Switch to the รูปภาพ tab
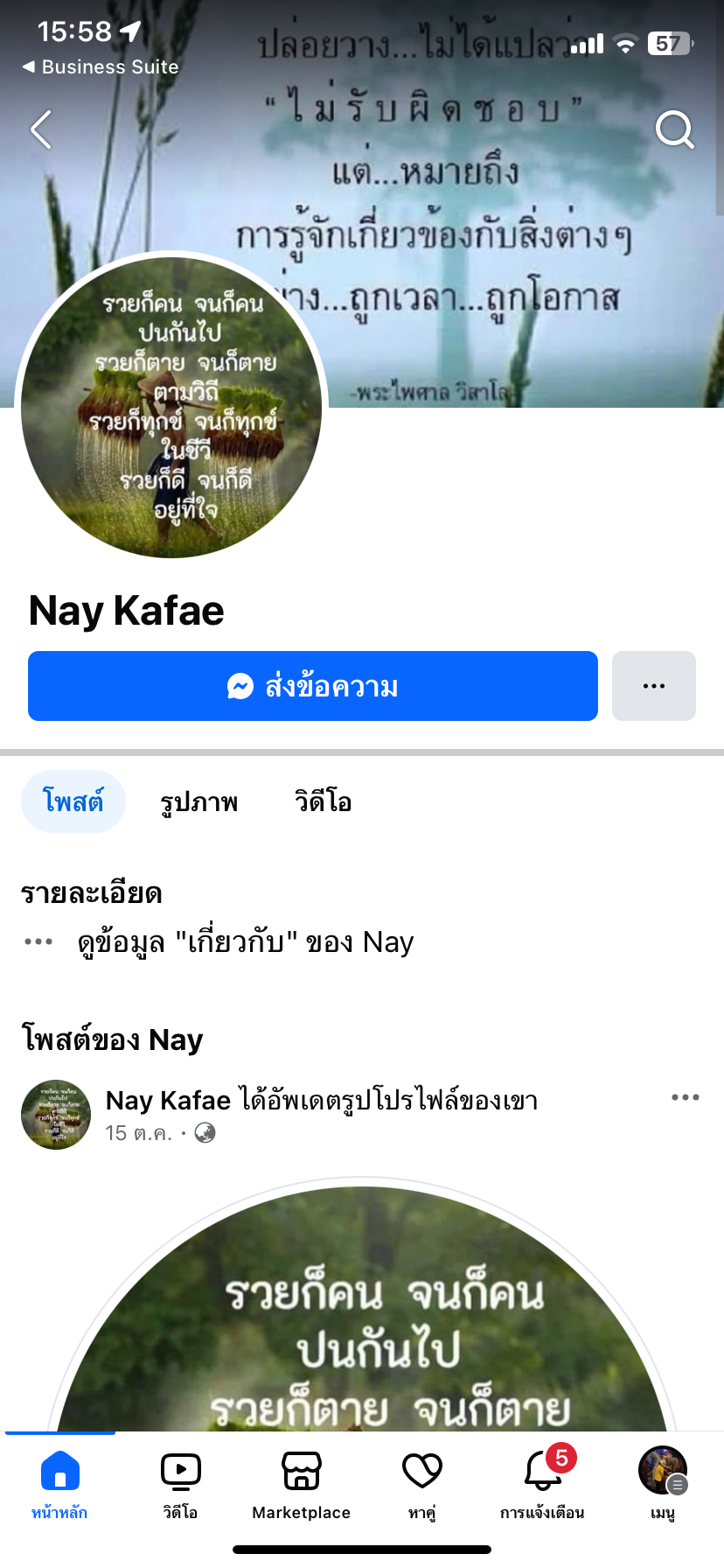Image resolution: width=724 pixels, height=1568 pixels. [198, 801]
